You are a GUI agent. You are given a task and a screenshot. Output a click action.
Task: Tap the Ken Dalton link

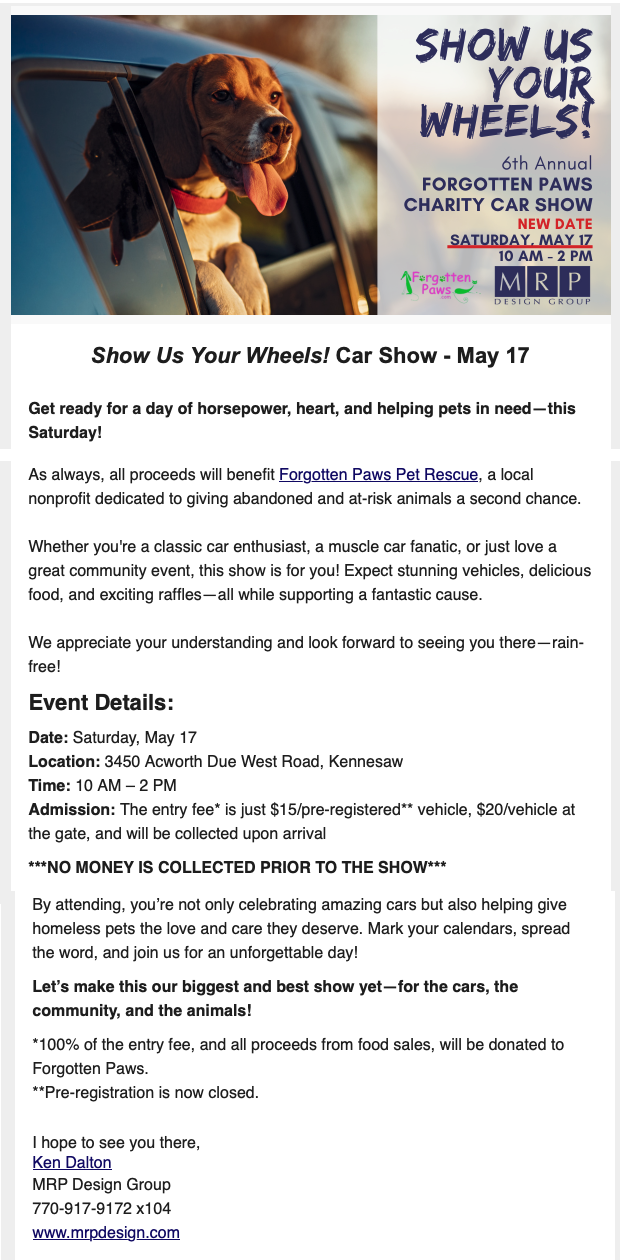click(72, 1162)
